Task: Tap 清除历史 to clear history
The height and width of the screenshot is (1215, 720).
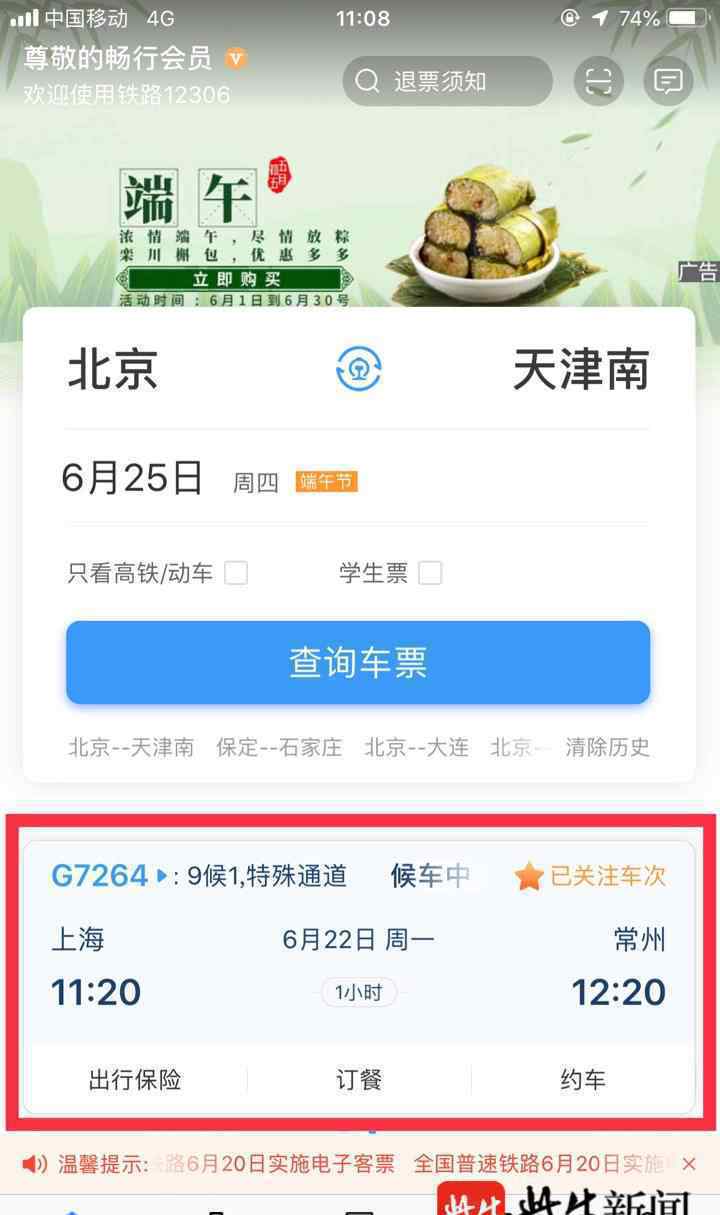Action: coord(607,747)
